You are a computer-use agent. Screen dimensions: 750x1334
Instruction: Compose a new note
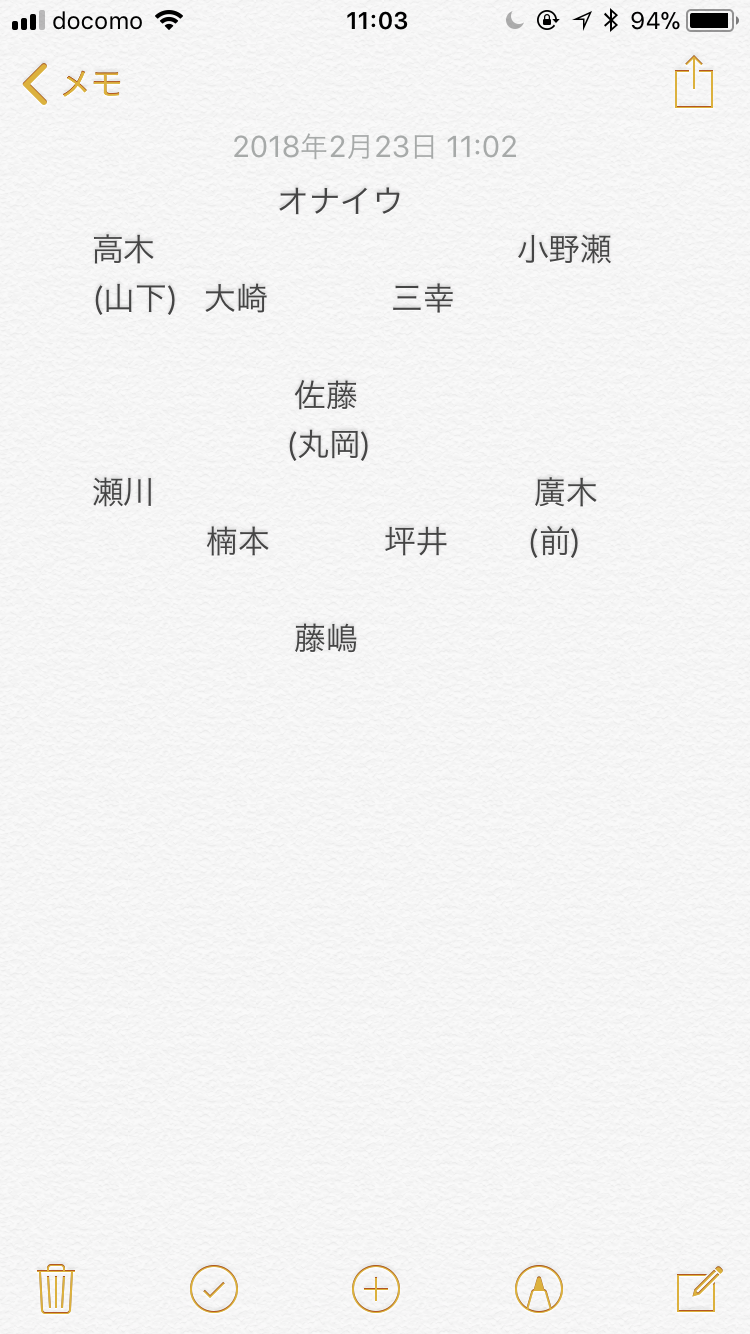(x=699, y=1288)
